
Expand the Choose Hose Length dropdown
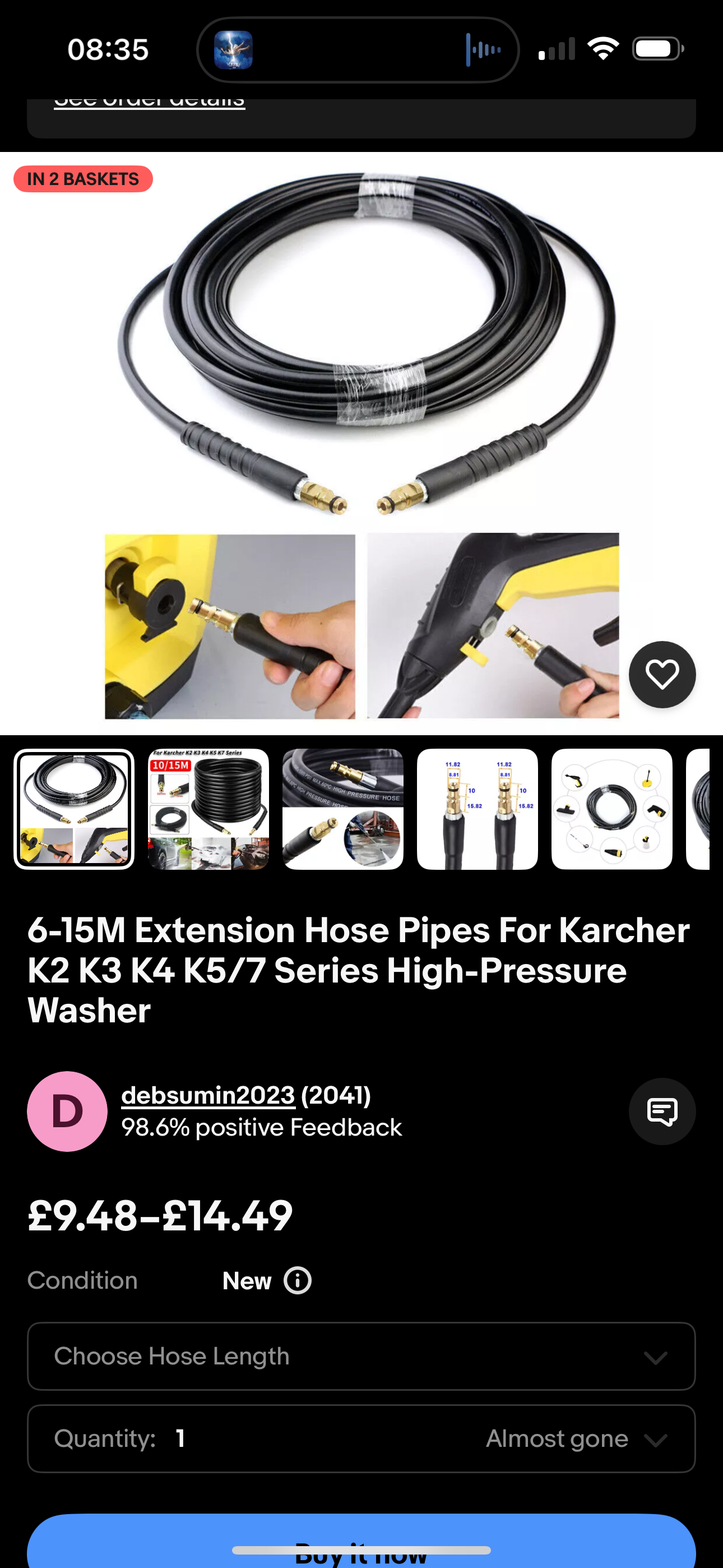[x=361, y=1356]
